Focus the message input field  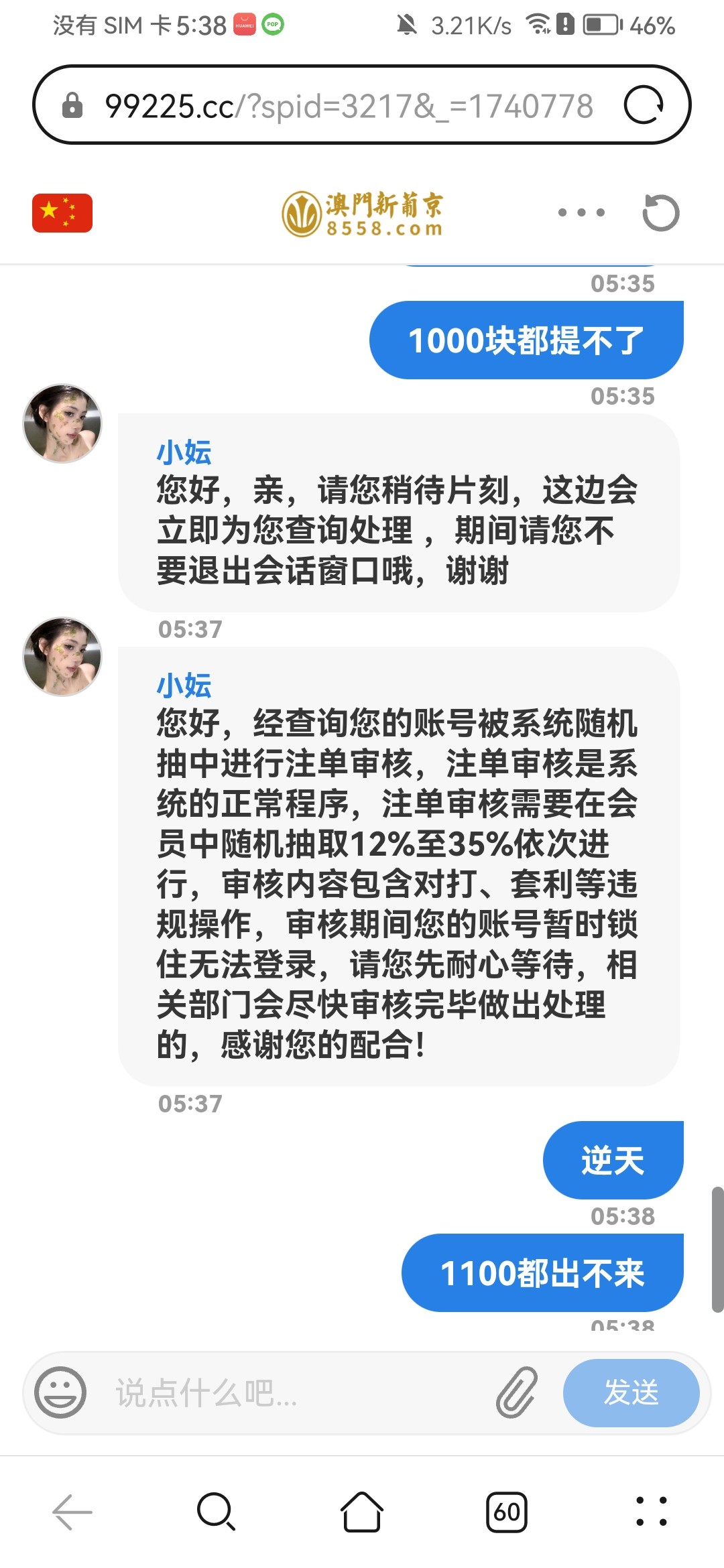point(295,1392)
